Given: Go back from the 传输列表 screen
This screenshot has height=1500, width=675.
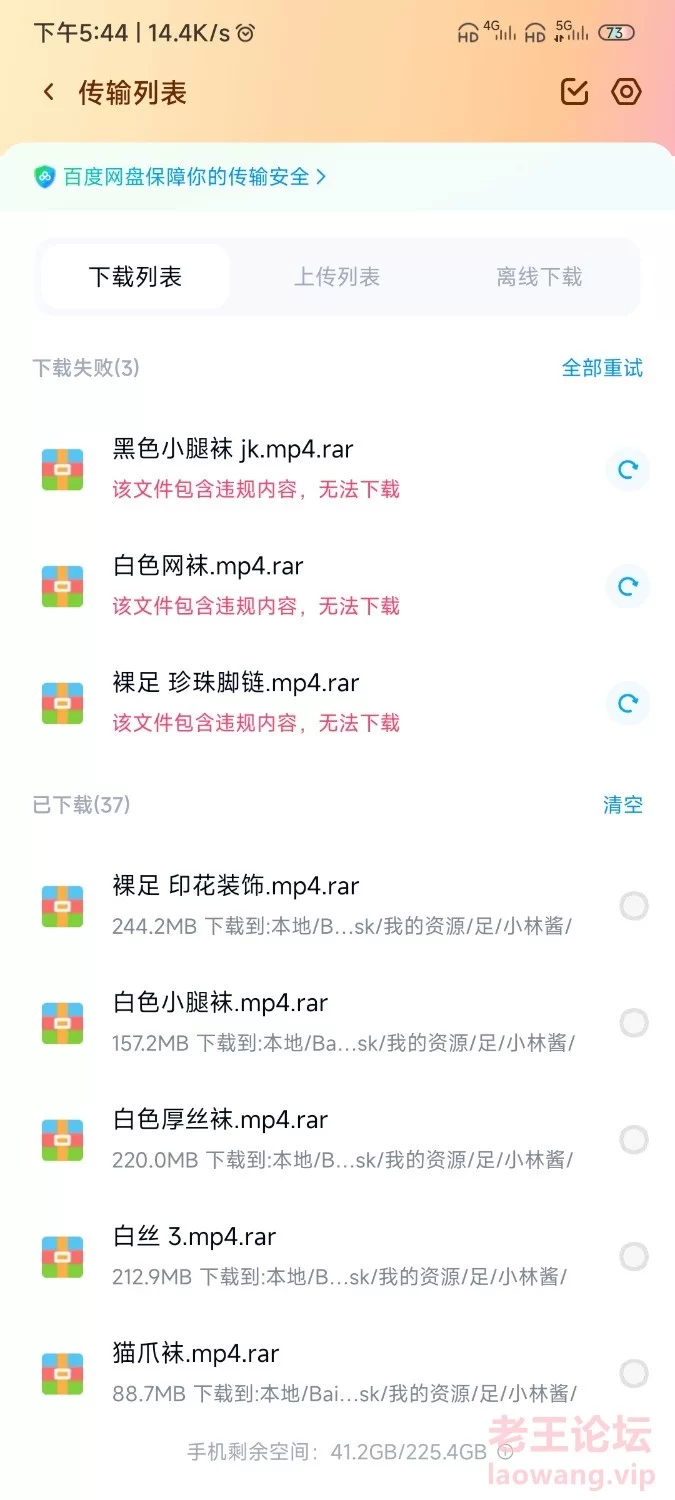Looking at the screenshot, I should (x=48, y=93).
